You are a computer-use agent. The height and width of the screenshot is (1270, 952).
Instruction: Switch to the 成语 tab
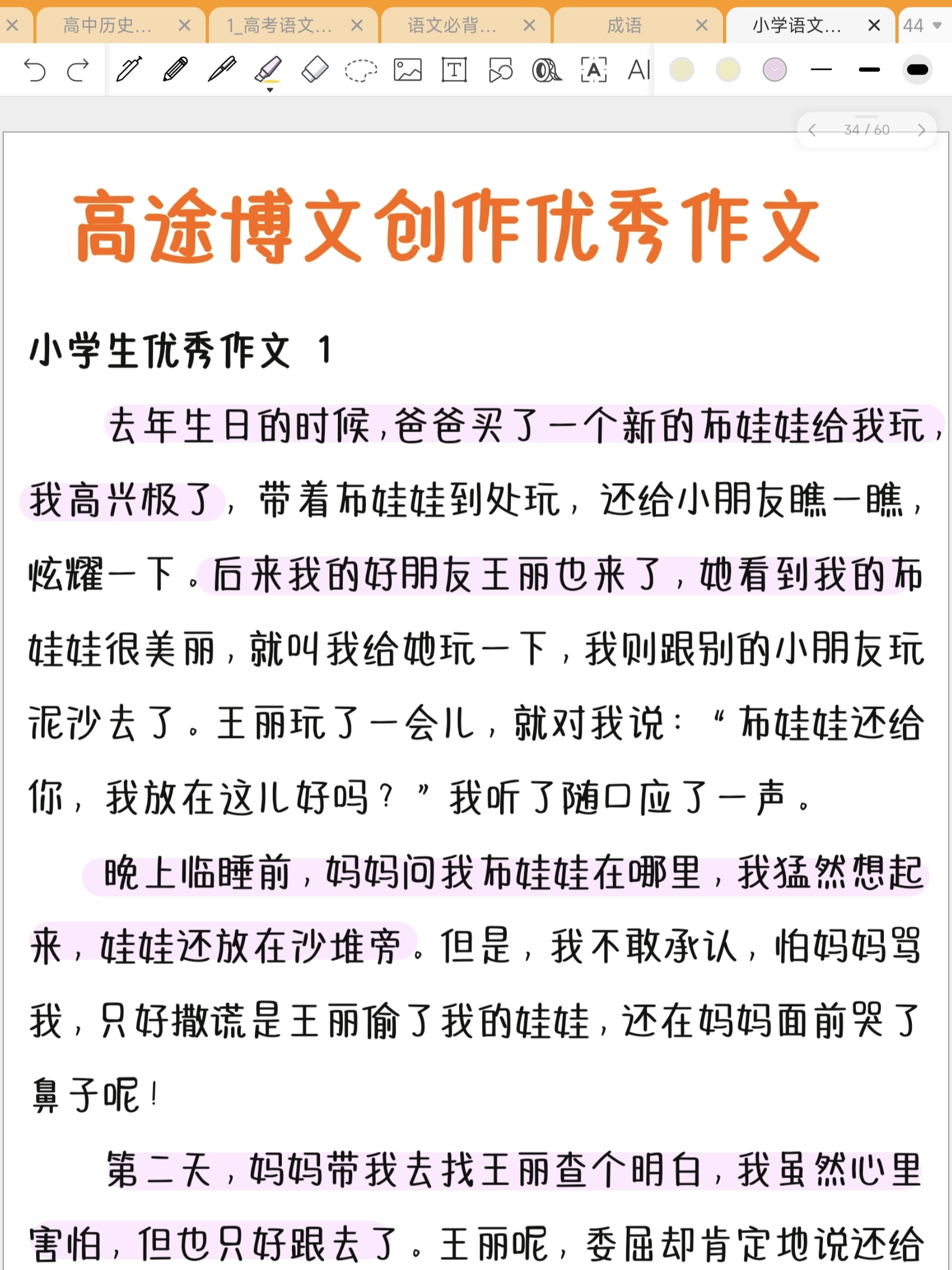point(624,25)
